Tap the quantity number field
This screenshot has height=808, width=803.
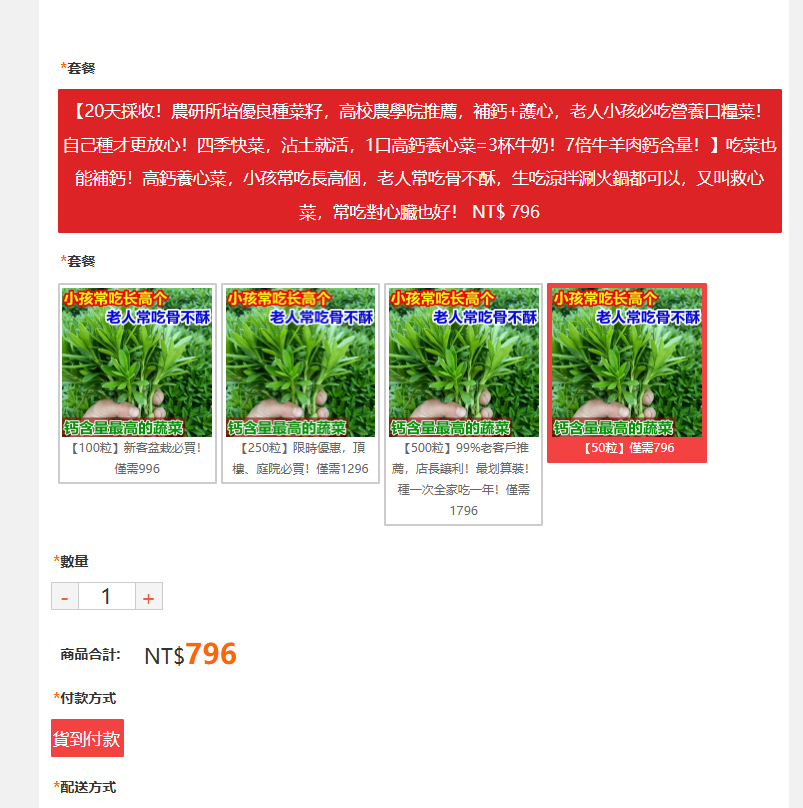[x=106, y=597]
